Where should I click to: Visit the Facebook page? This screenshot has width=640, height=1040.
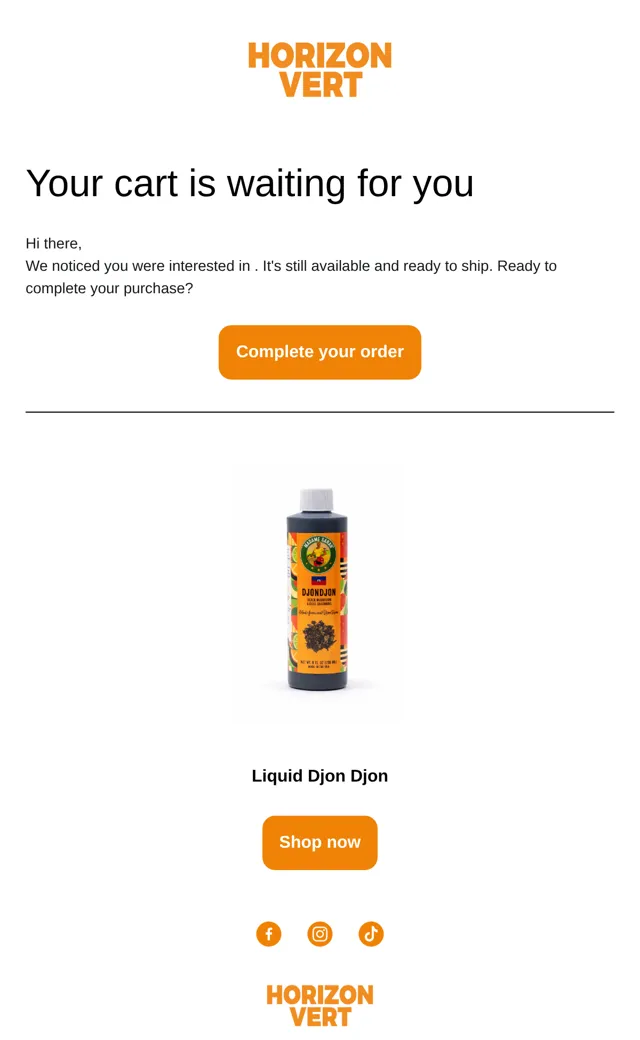(269, 934)
